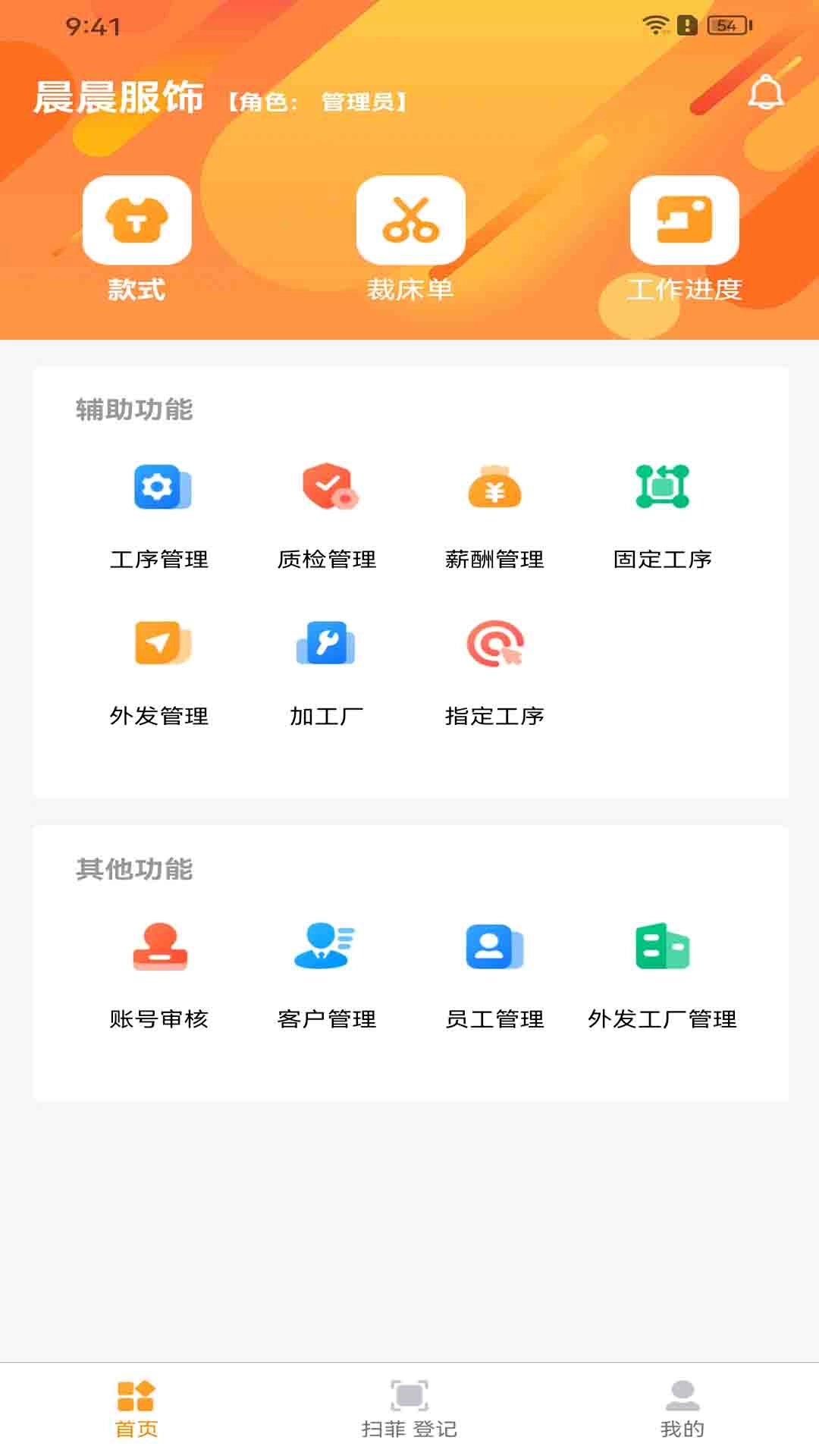The width and height of the screenshot is (819, 1456).
Task: Open 指定工序 target icon
Action: [493, 645]
